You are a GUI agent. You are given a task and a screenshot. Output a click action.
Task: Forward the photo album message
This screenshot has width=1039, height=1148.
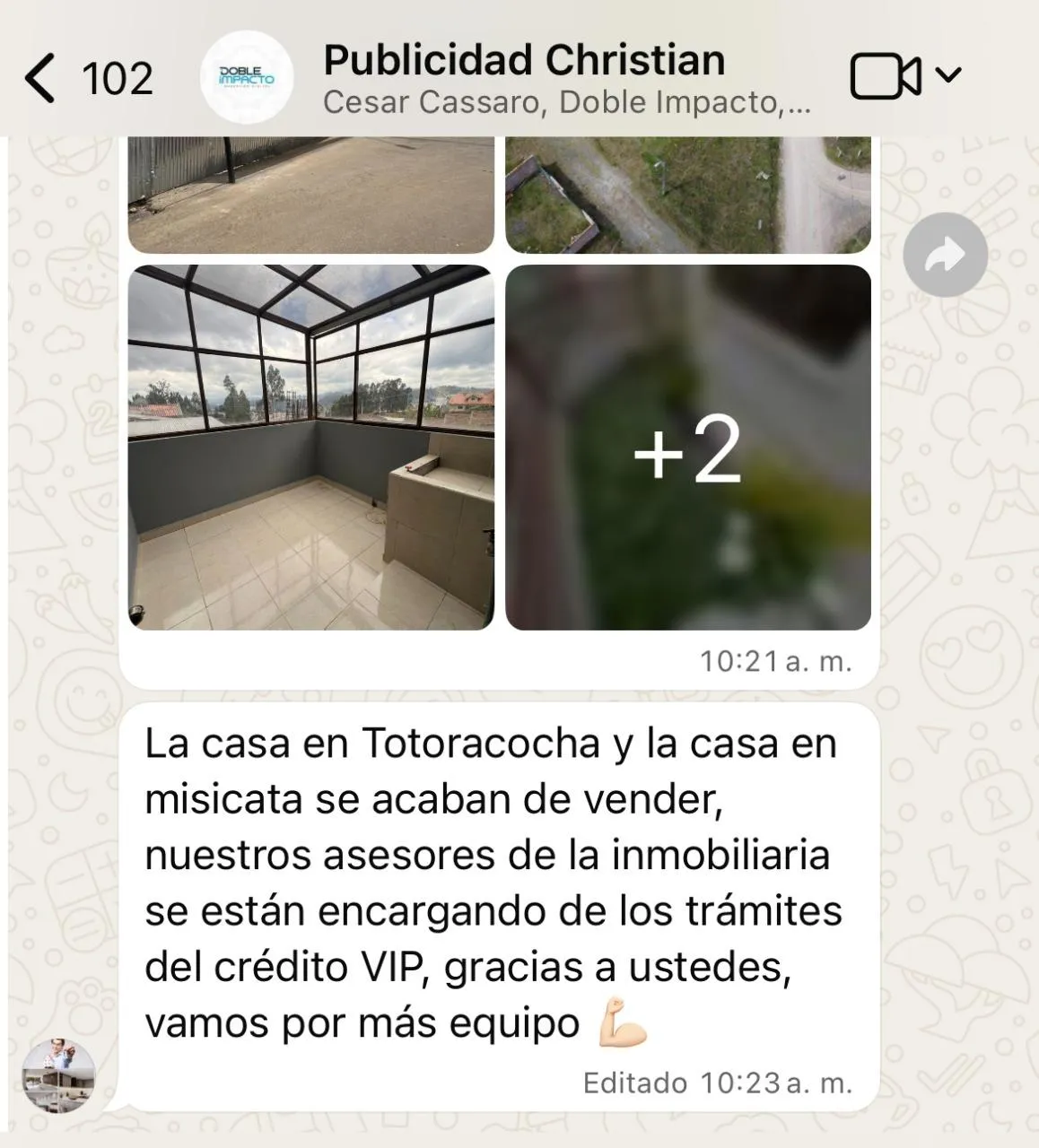[945, 256]
